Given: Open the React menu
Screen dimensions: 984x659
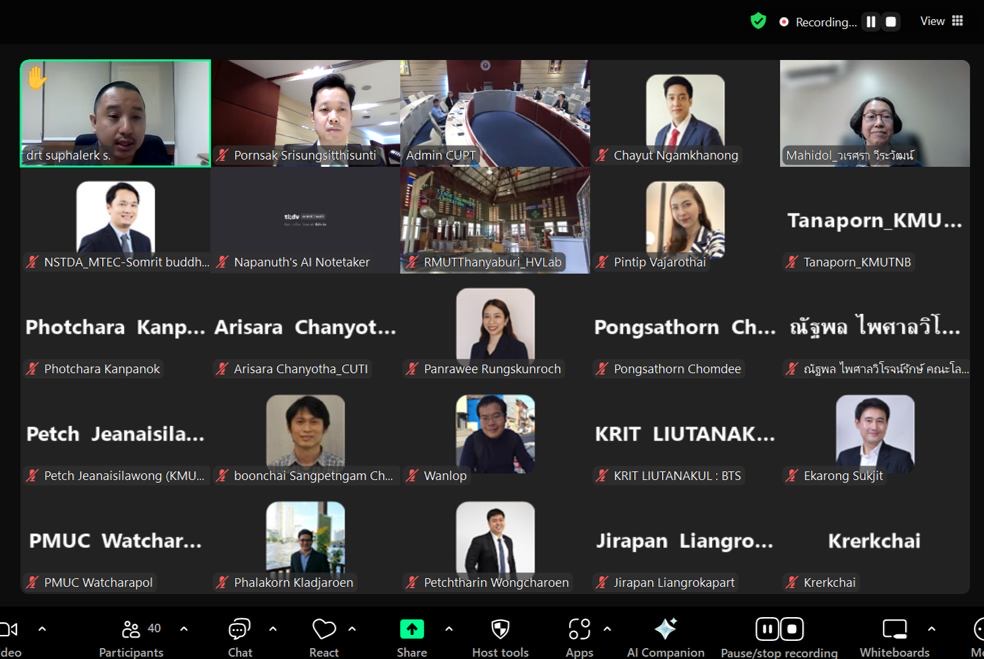Looking at the screenshot, I should pos(323,636).
